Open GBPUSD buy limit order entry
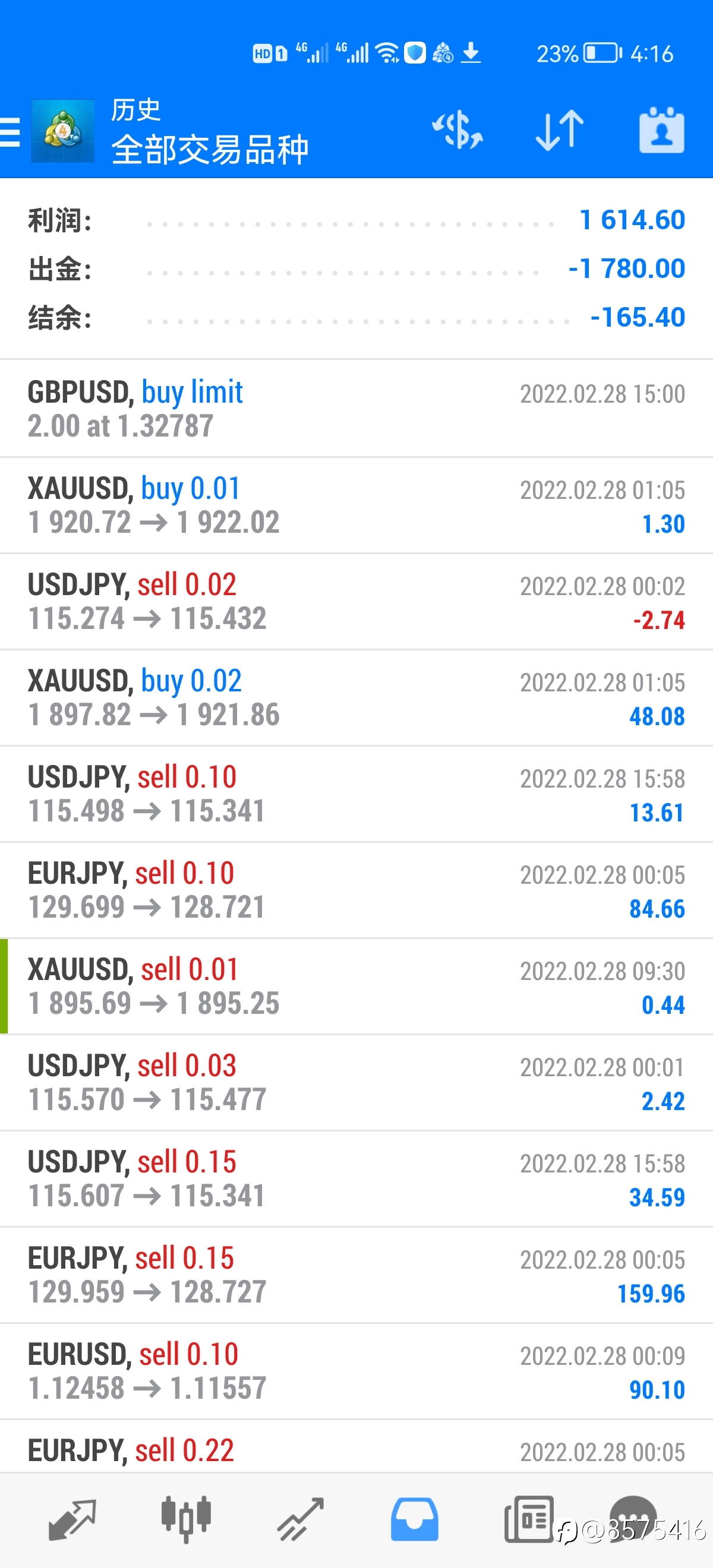 click(356, 409)
